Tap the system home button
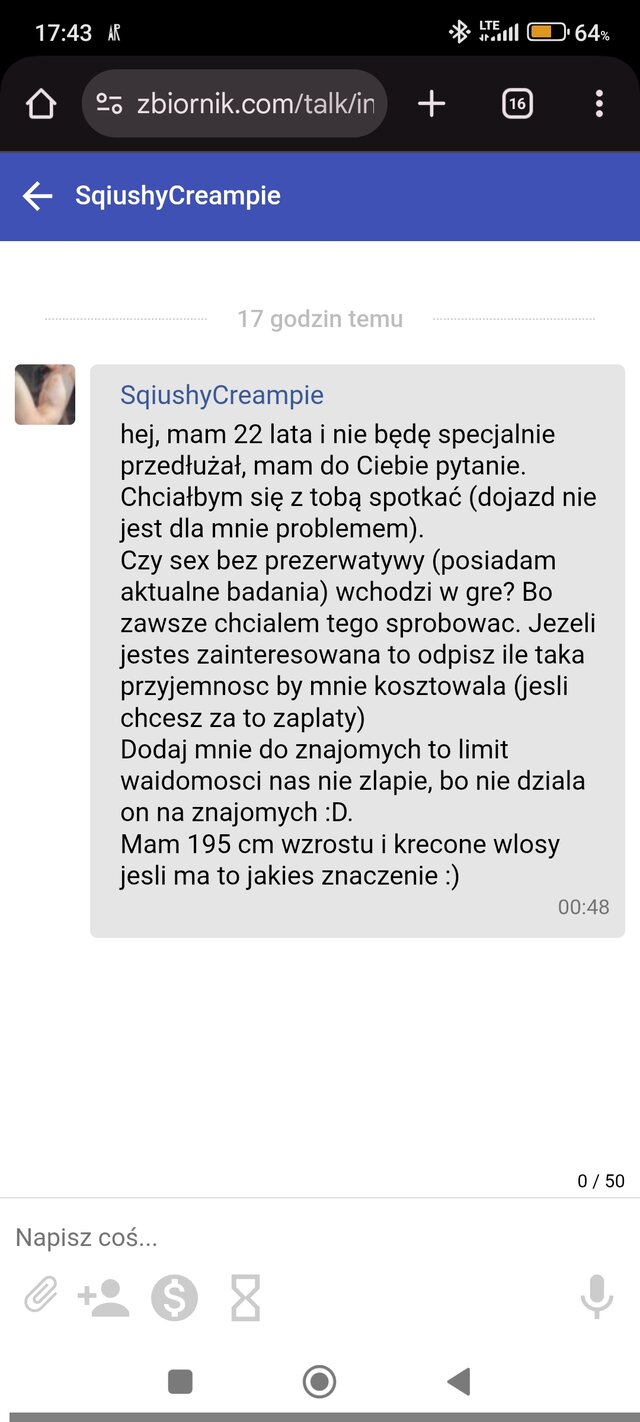 [319, 1382]
